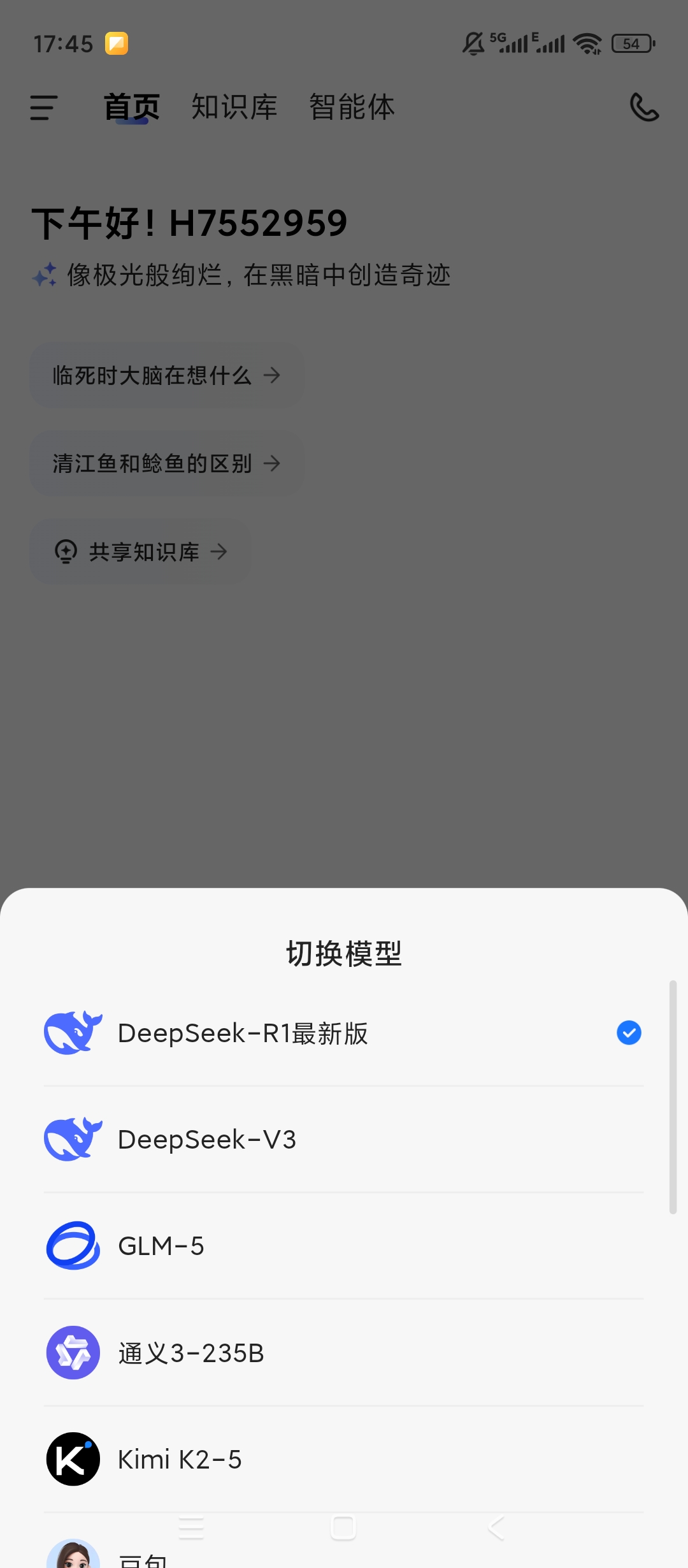Click the 通义3-235B purple model icon
688x1568 pixels.
73,1352
